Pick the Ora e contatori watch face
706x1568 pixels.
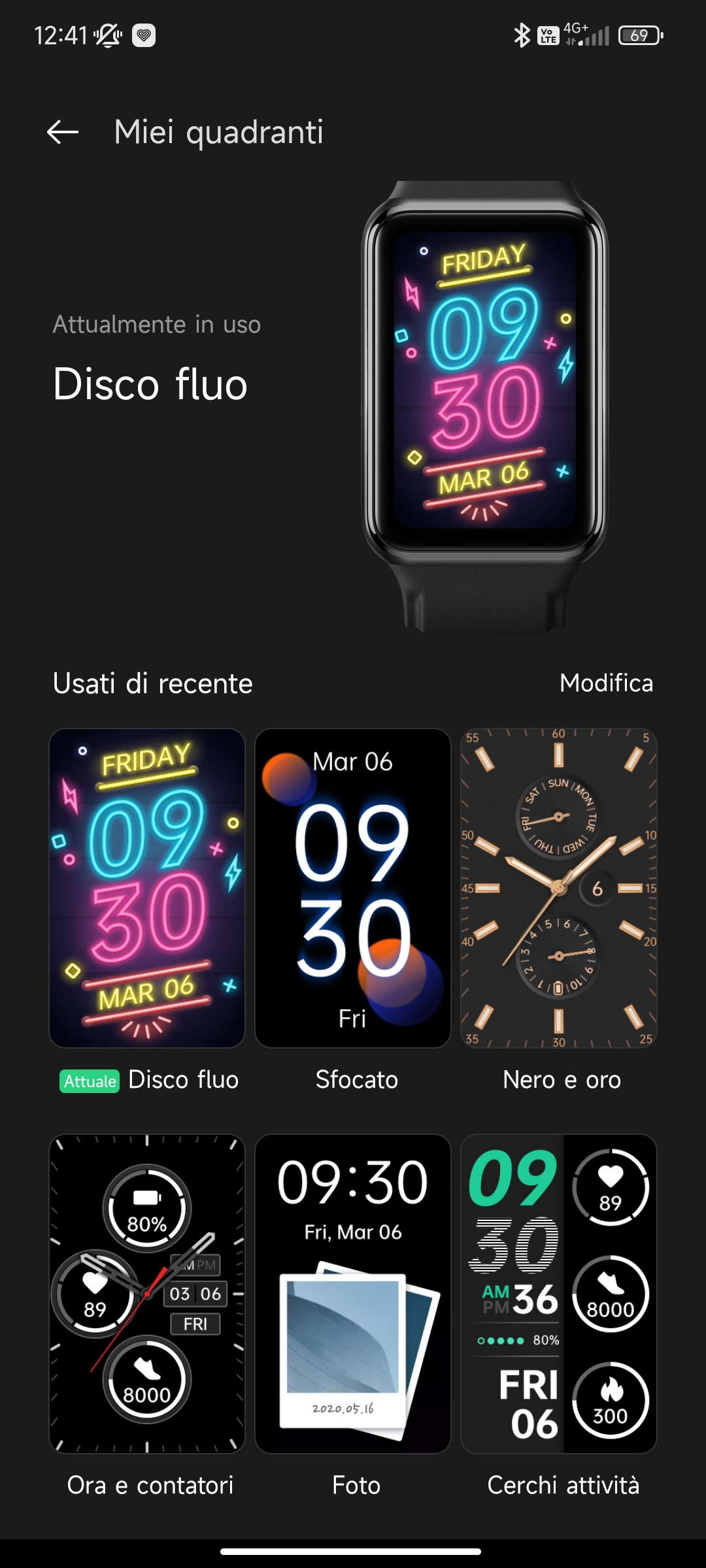tap(147, 1294)
